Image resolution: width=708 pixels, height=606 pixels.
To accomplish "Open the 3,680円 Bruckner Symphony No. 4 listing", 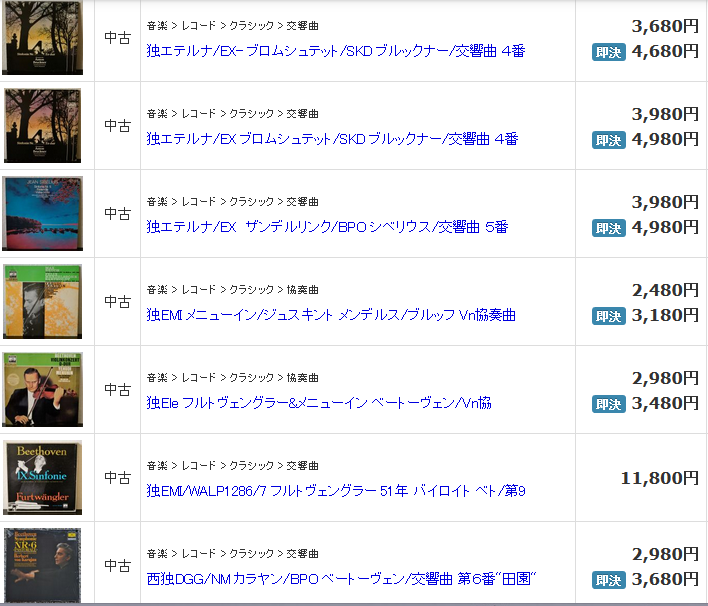I will [x=335, y=51].
